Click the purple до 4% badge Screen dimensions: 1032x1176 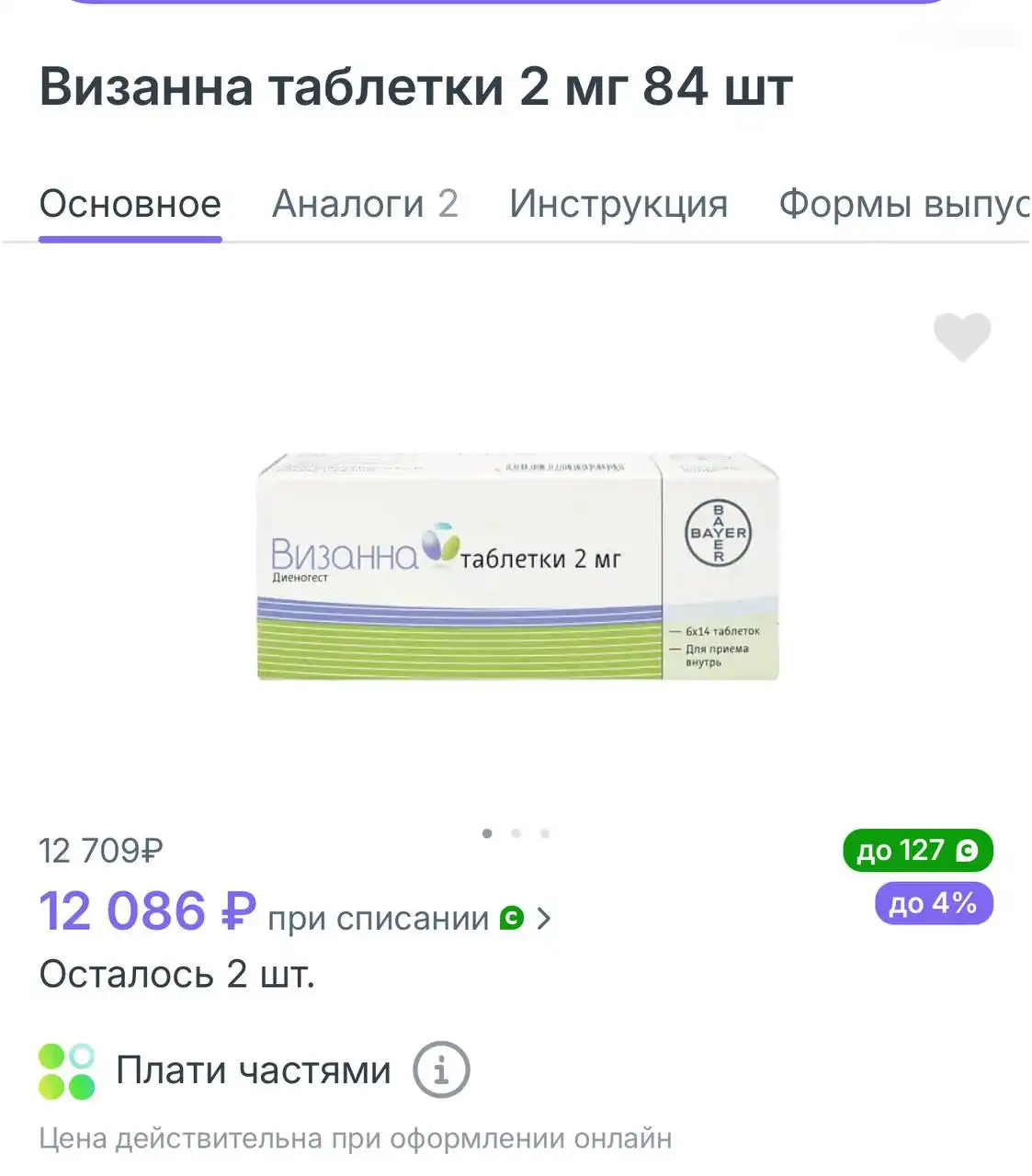tap(933, 904)
